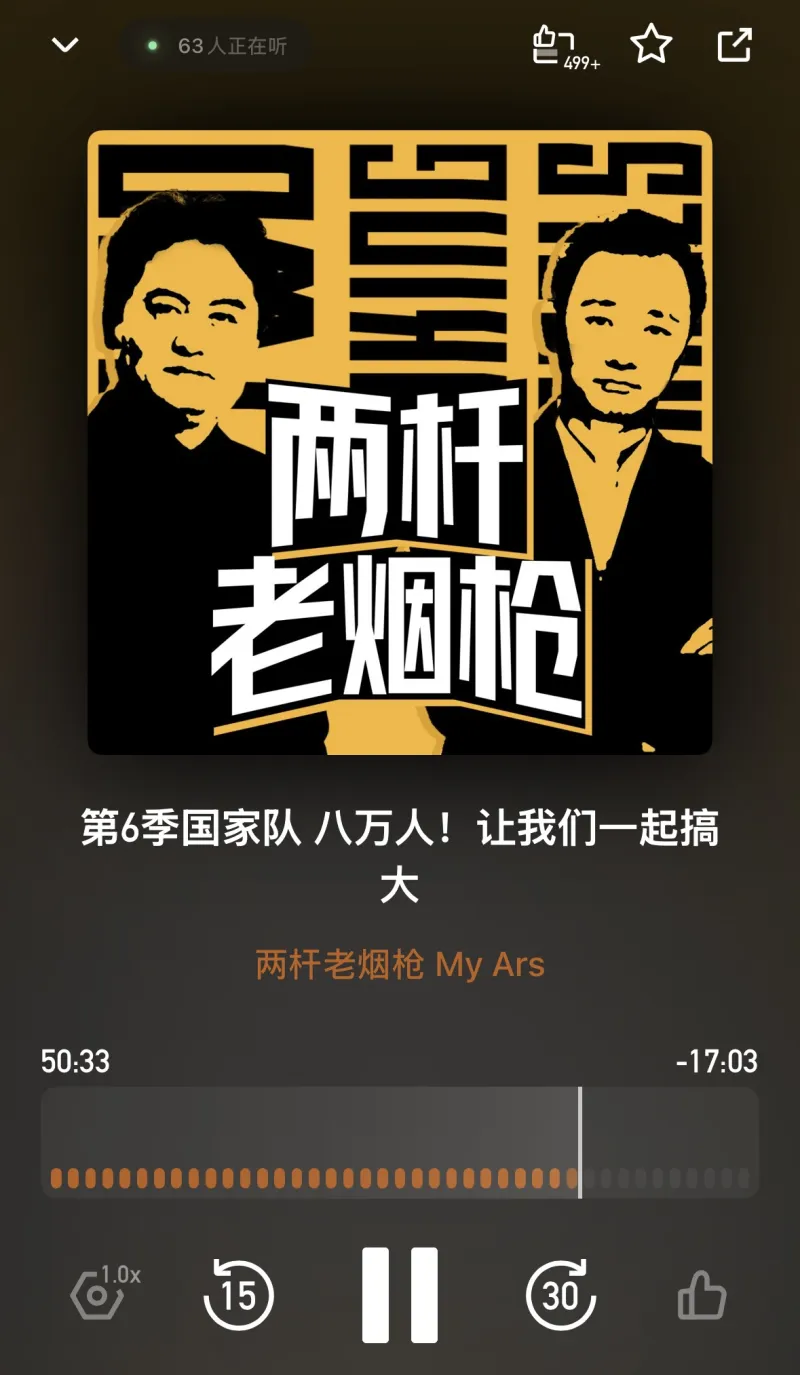
Task: Share this episode
Action: point(735,45)
